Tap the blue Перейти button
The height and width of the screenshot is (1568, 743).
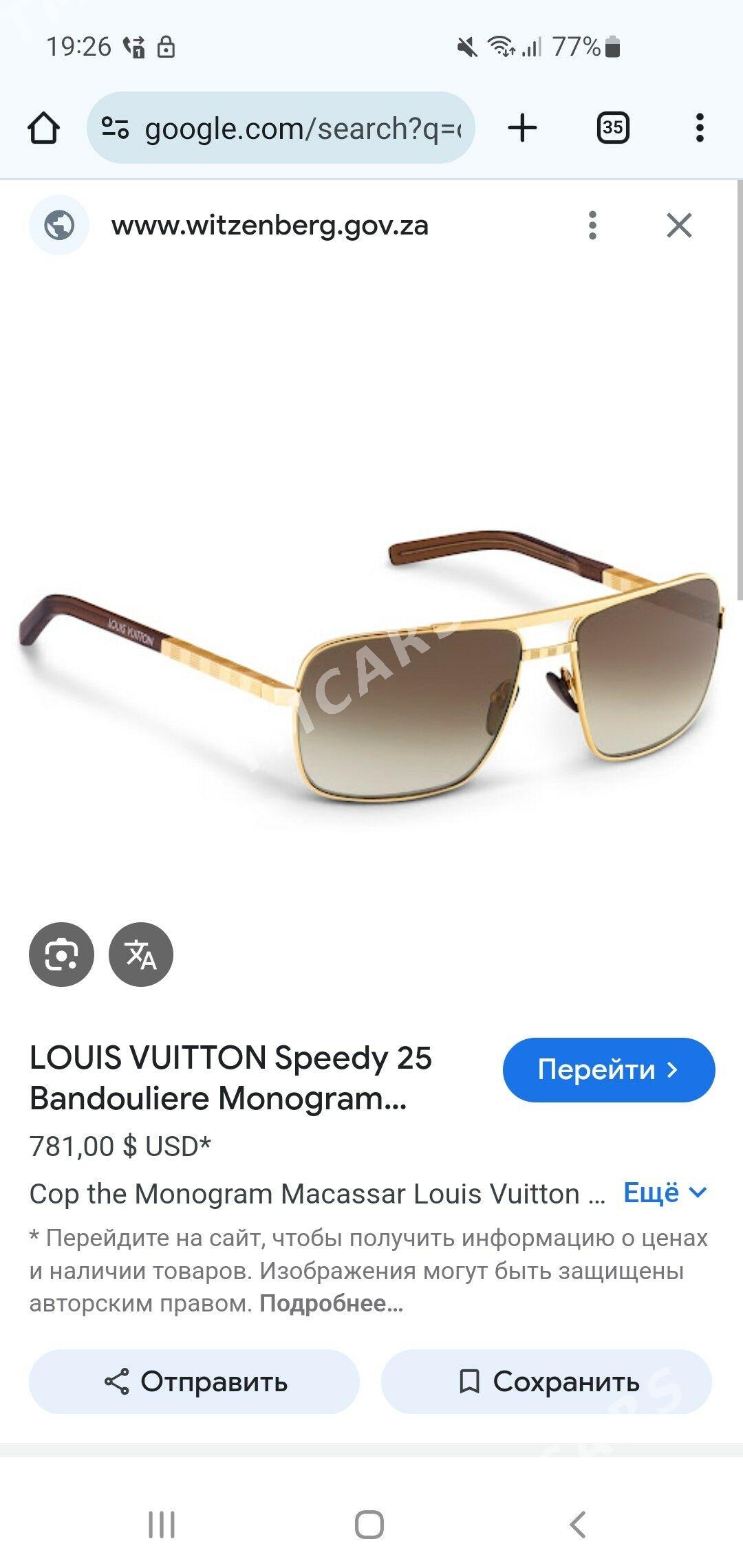609,1070
